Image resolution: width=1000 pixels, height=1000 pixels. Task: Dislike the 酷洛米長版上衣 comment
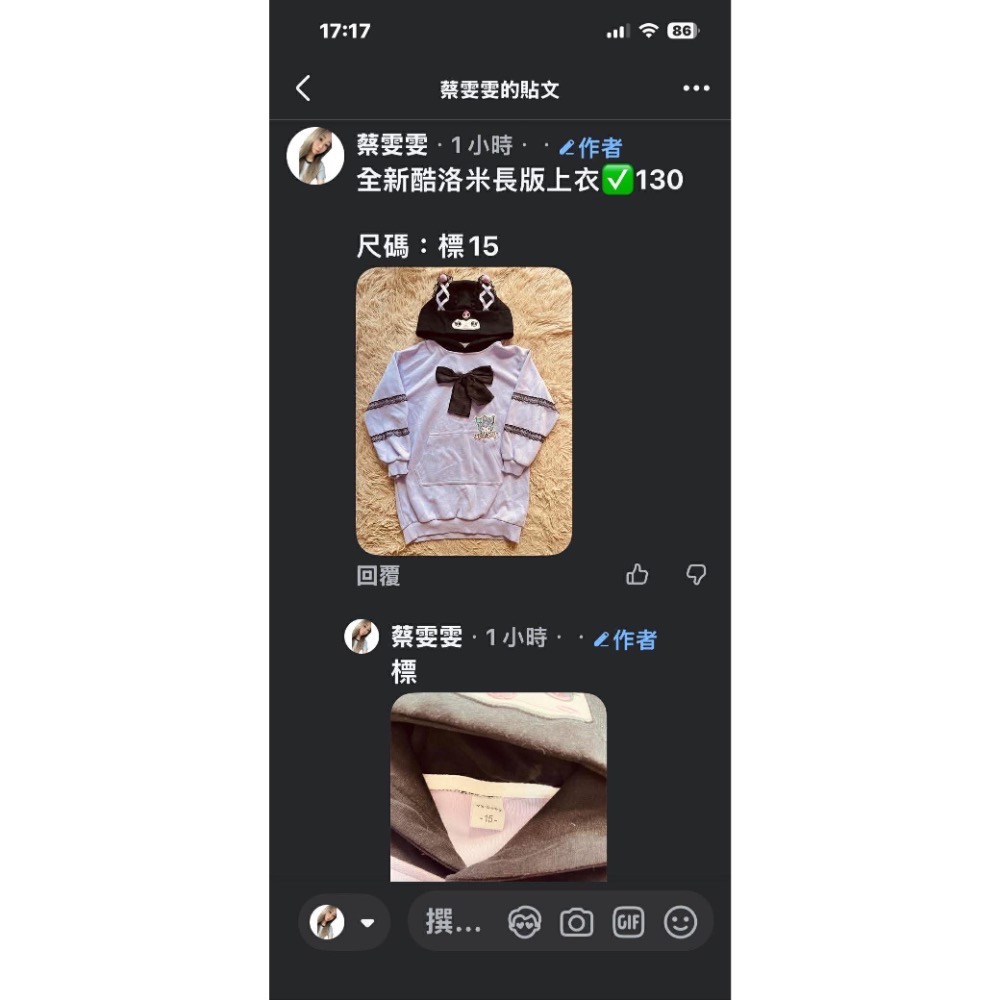[x=696, y=575]
